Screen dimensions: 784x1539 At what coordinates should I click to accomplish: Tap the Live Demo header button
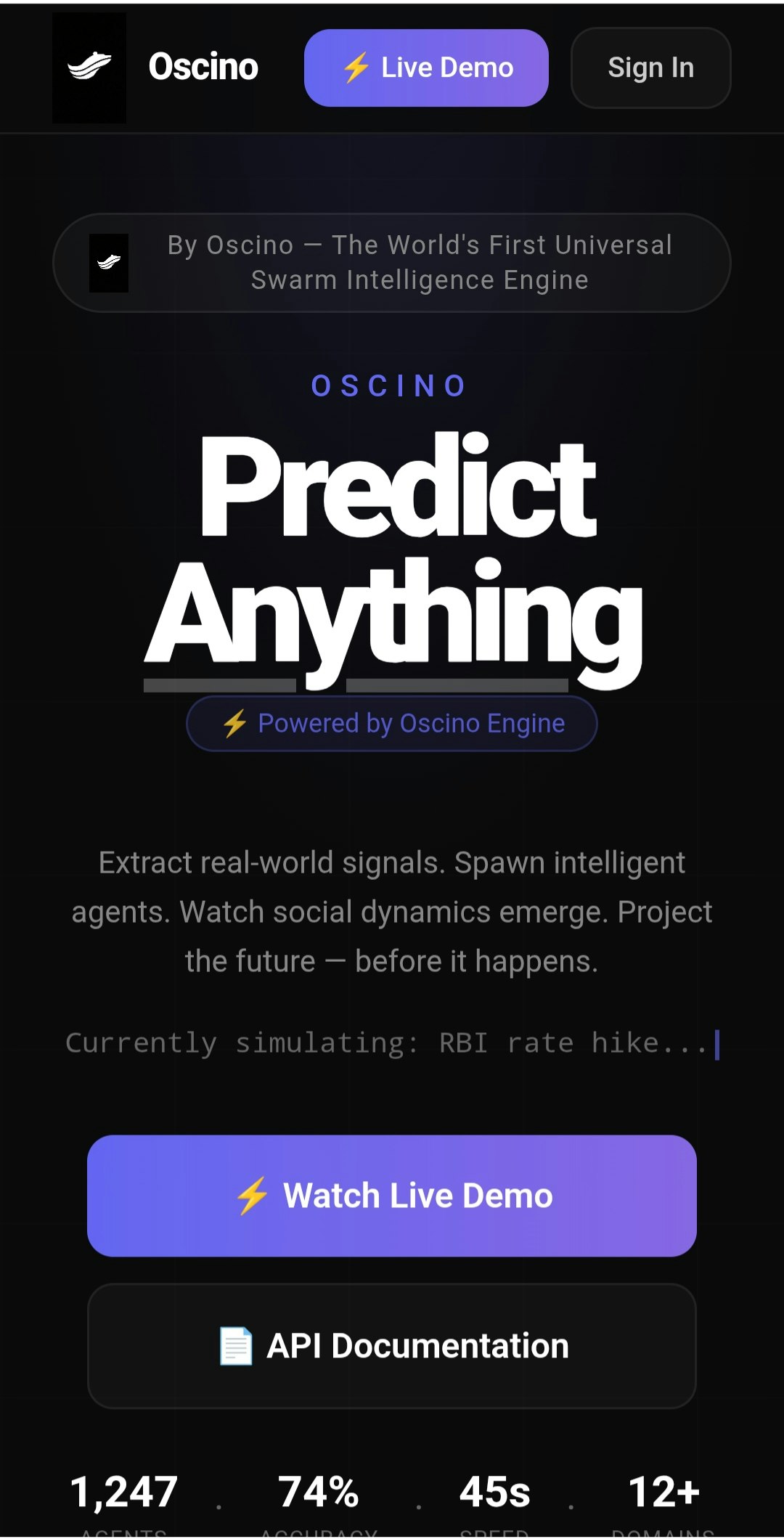point(426,68)
